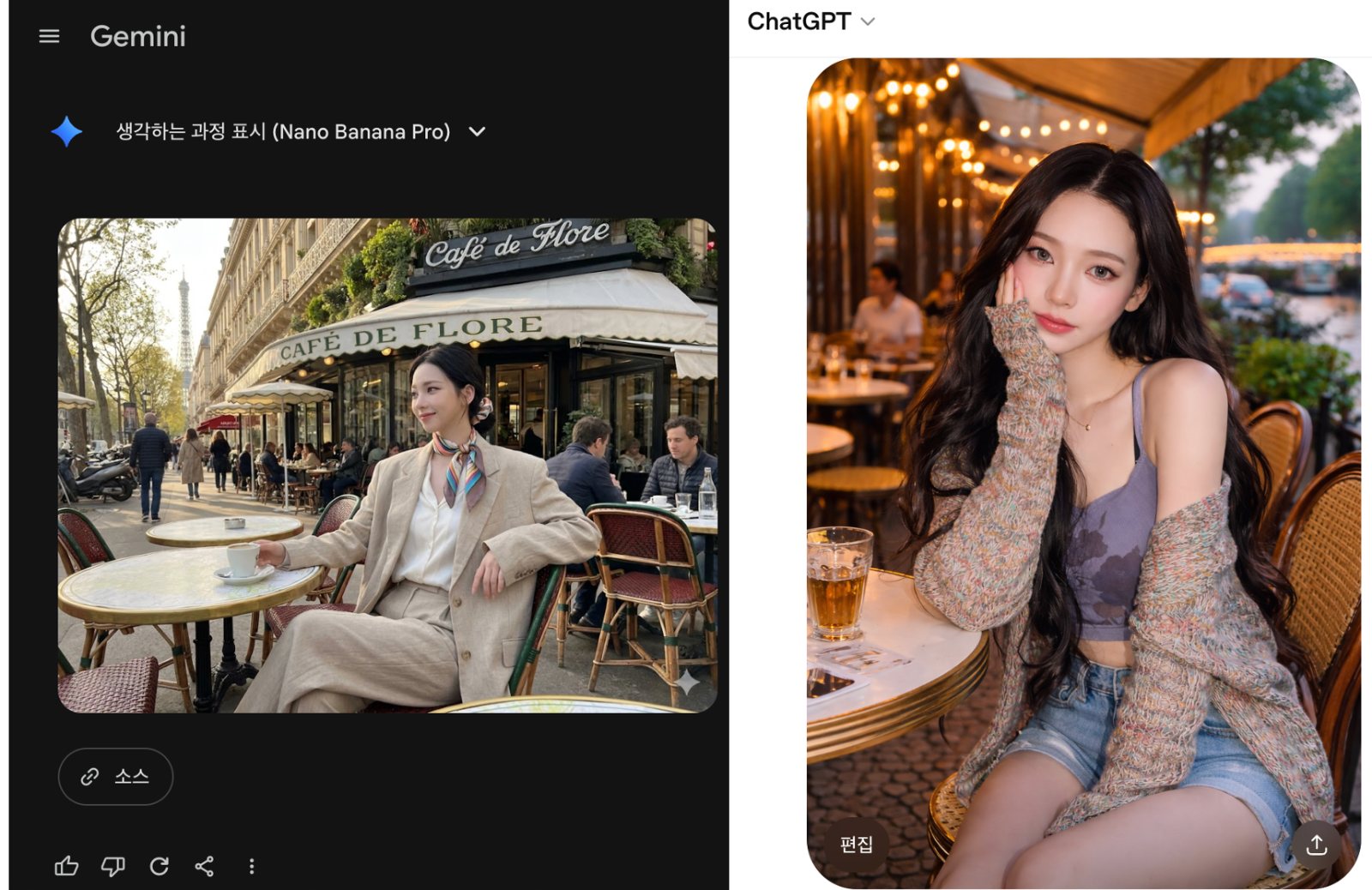
Task: Open the overflow menu under the response
Action: [251, 866]
